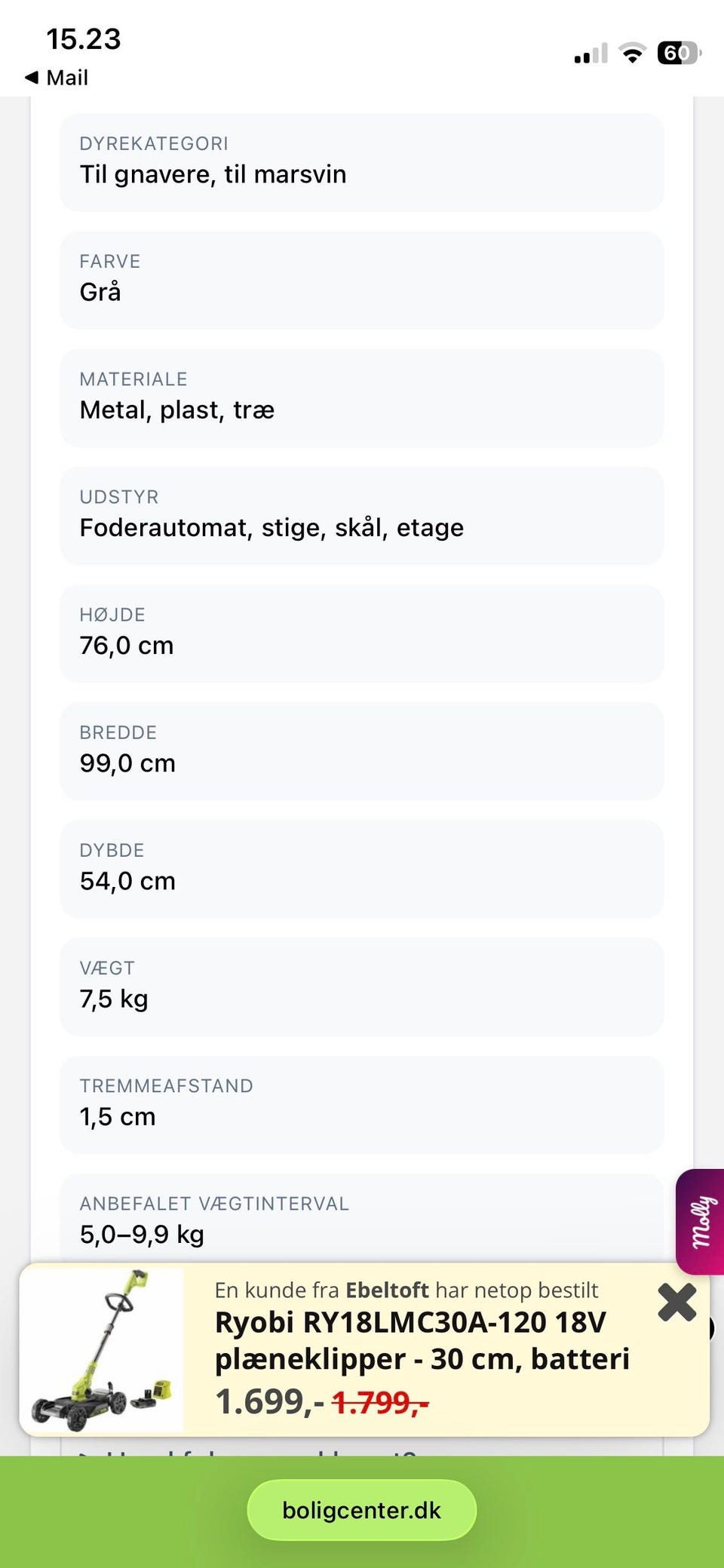
Task: Dismiss the Ryobi order notification
Action: pos(676,1303)
